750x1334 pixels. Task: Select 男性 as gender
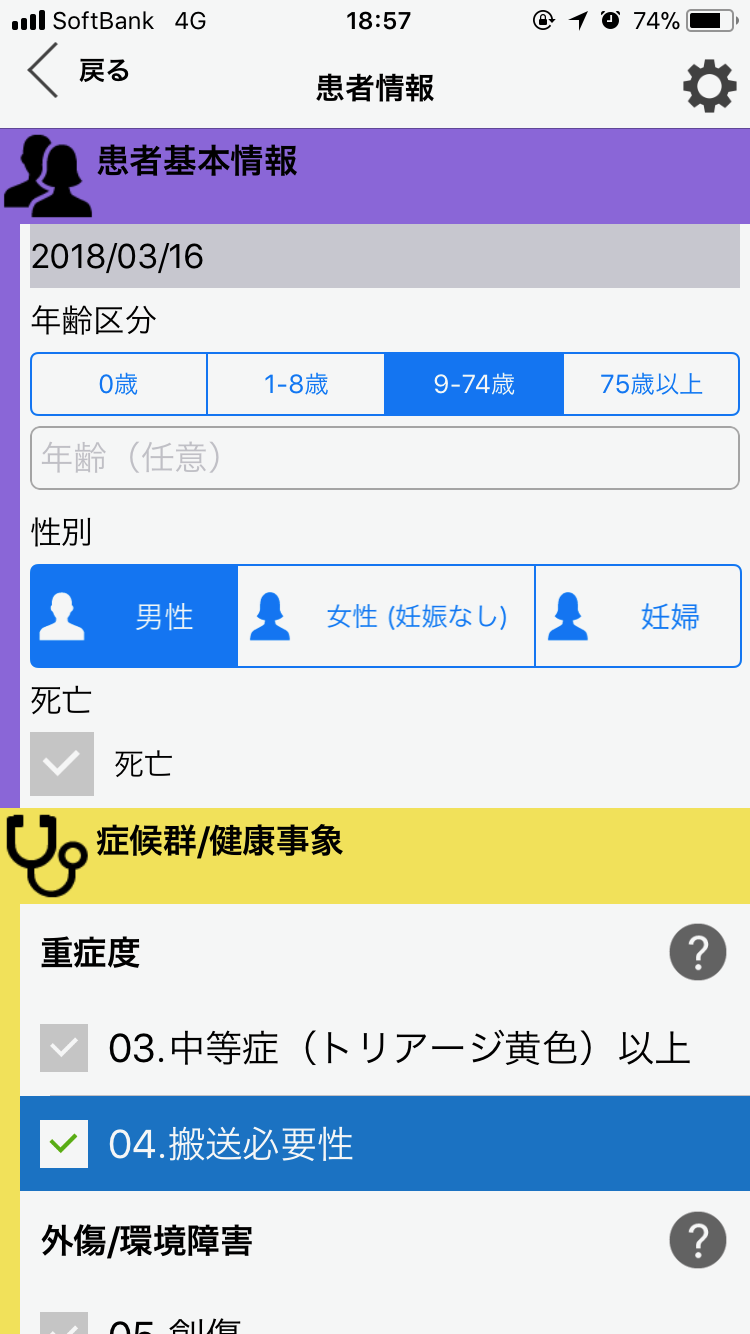pos(134,616)
